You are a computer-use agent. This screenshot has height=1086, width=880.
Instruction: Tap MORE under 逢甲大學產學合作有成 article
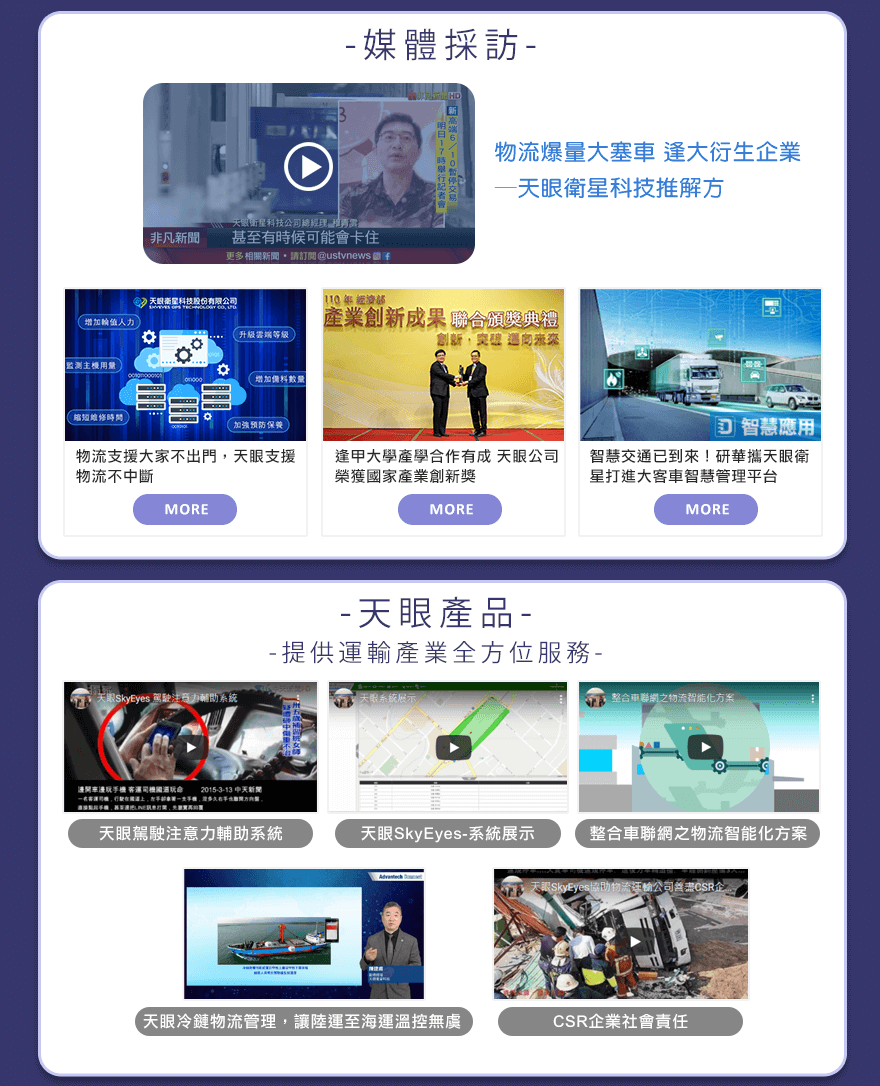[450, 509]
